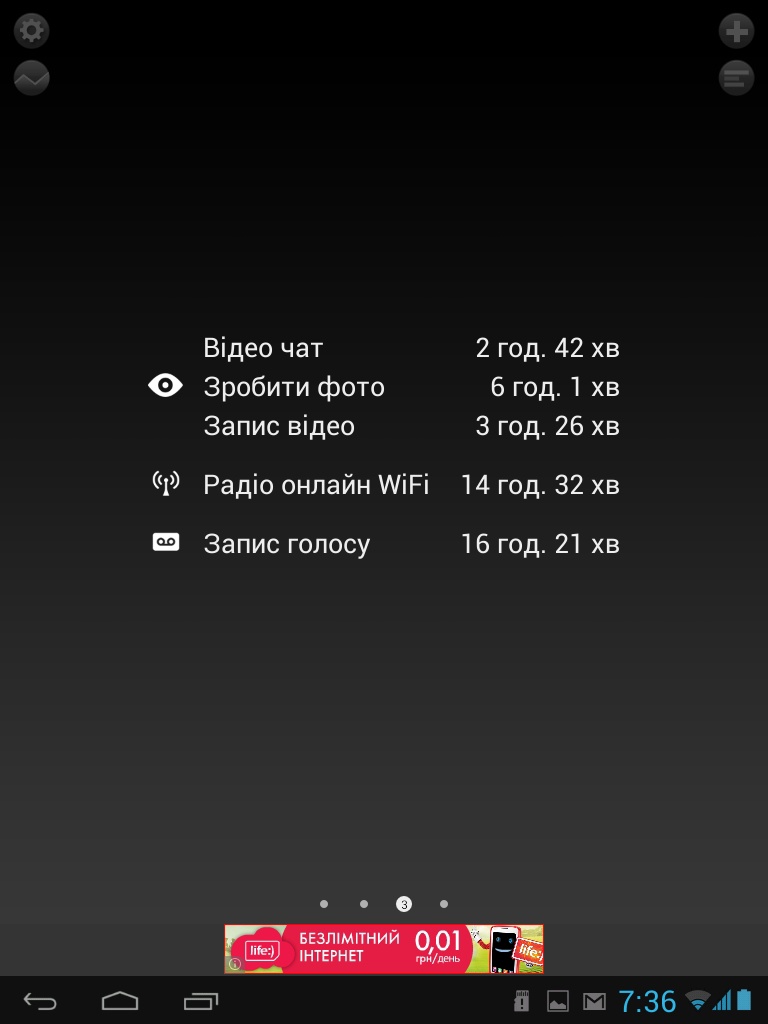
Task: Go to the home screen
Action: pyautogui.click(x=120, y=1000)
